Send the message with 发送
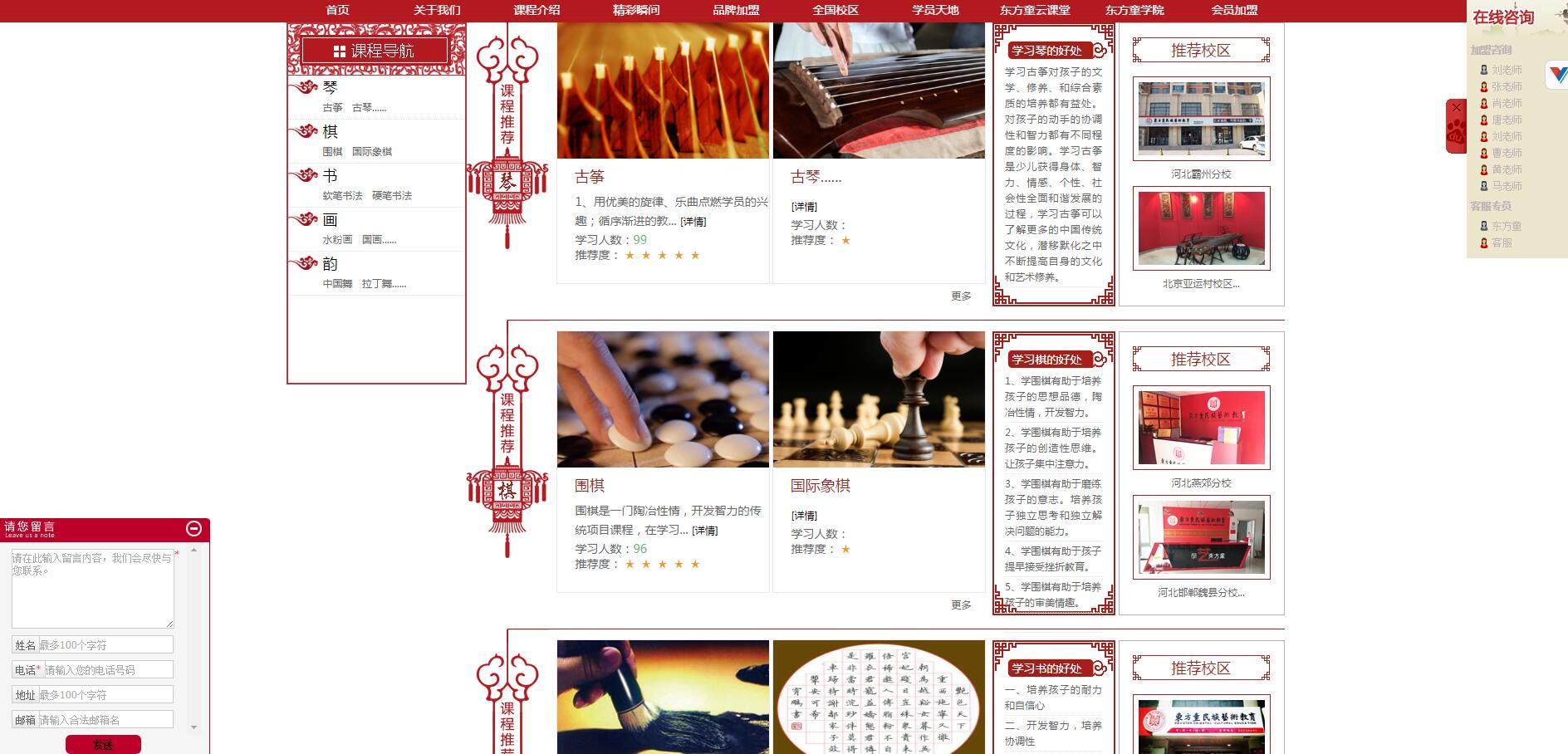1568x754 pixels. pyautogui.click(x=103, y=744)
